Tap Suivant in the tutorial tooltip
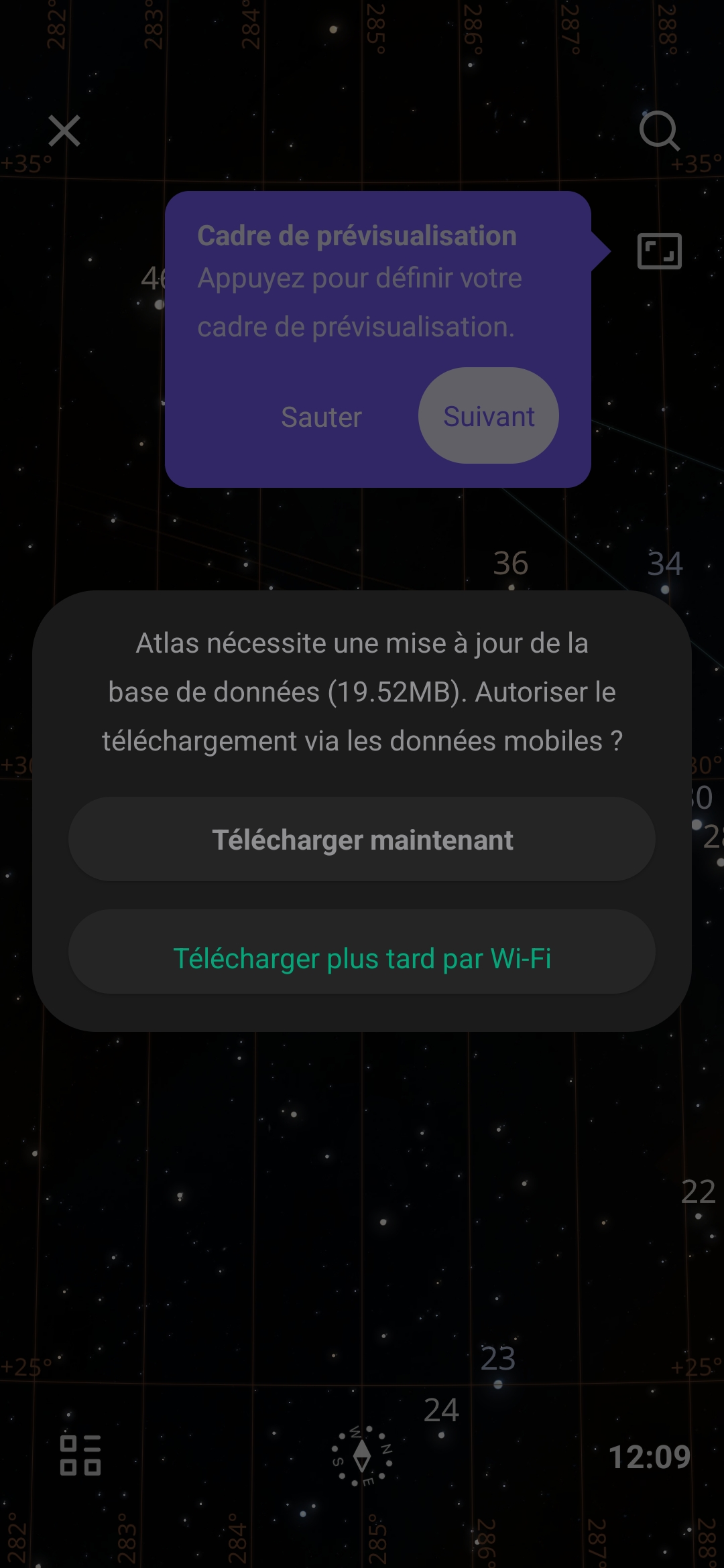This screenshot has width=724, height=1568. pos(489,416)
